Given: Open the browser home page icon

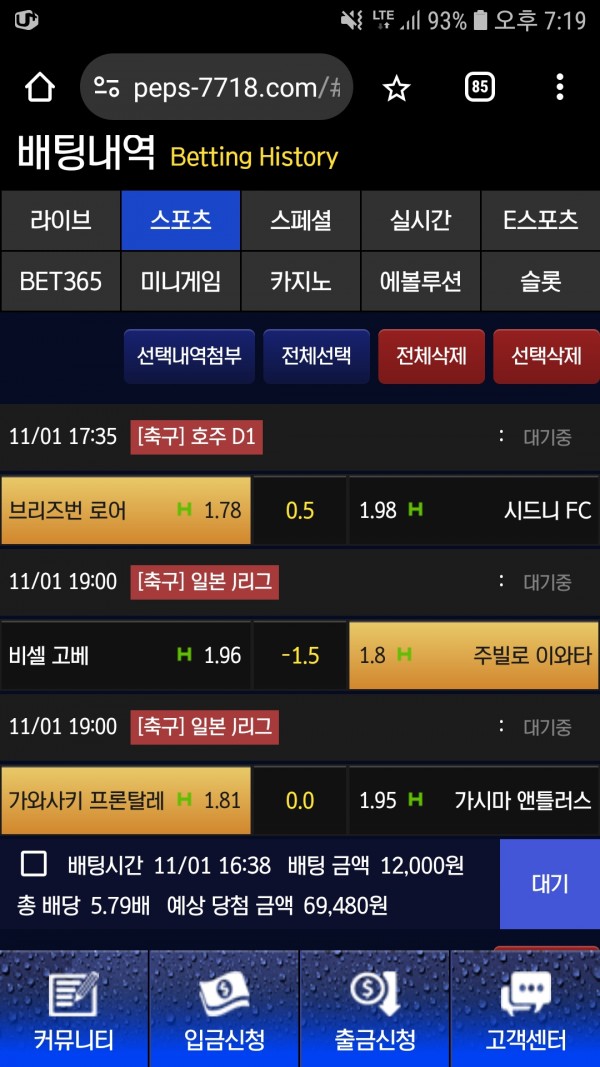Looking at the screenshot, I should [39, 87].
